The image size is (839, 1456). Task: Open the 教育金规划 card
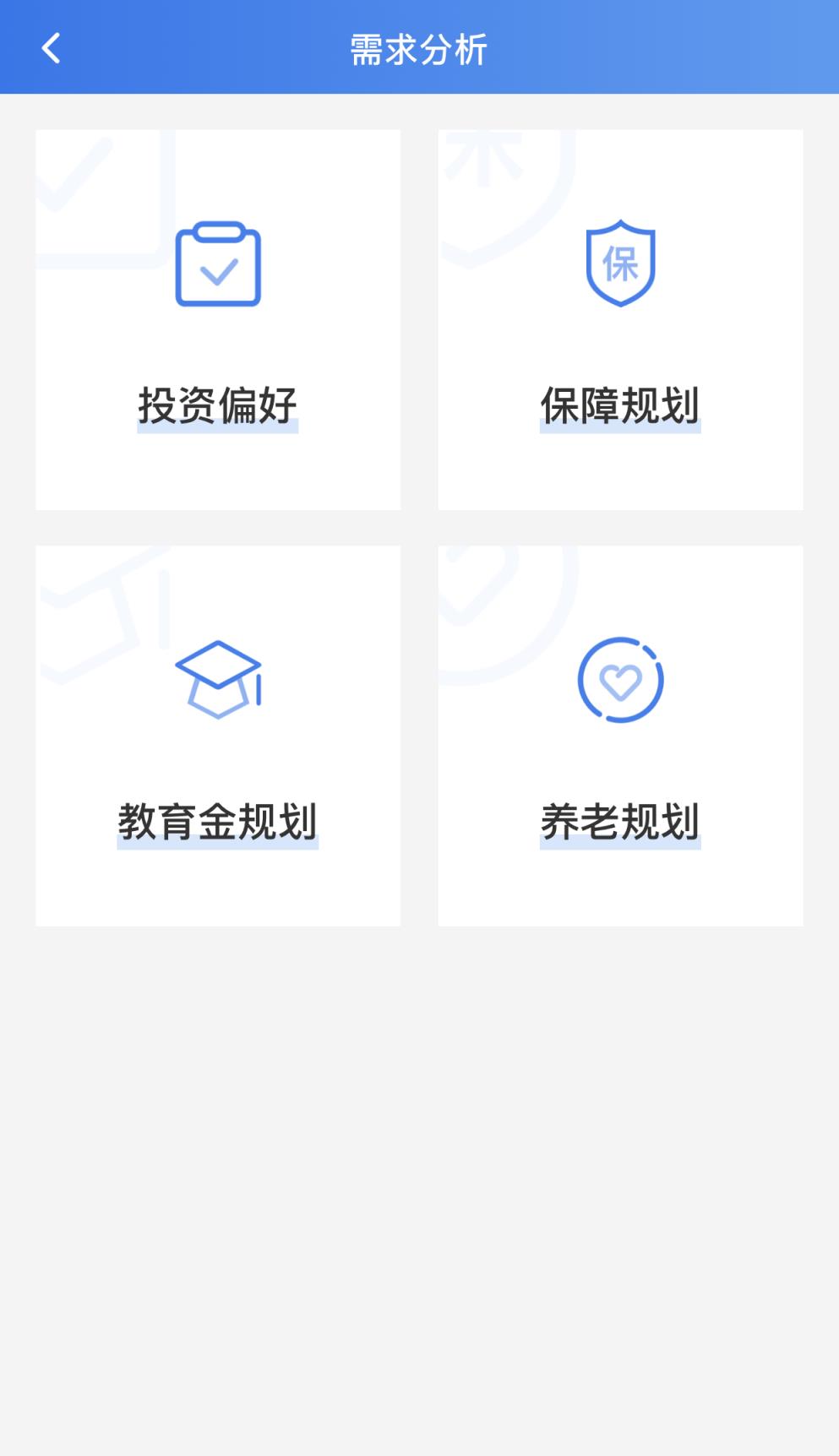click(218, 735)
